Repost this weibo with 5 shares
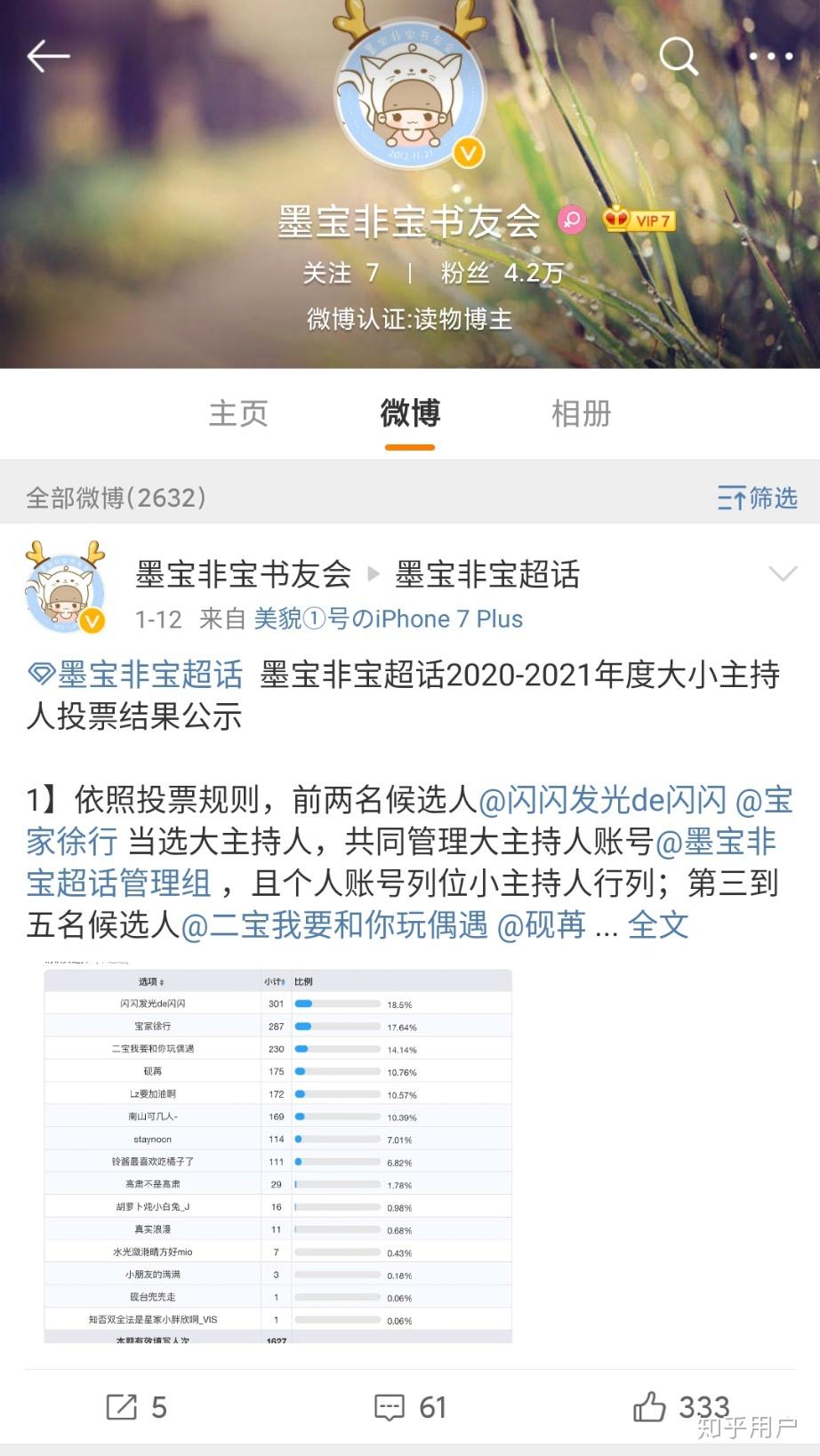Viewport: 820px width, 1456px height. click(136, 1407)
